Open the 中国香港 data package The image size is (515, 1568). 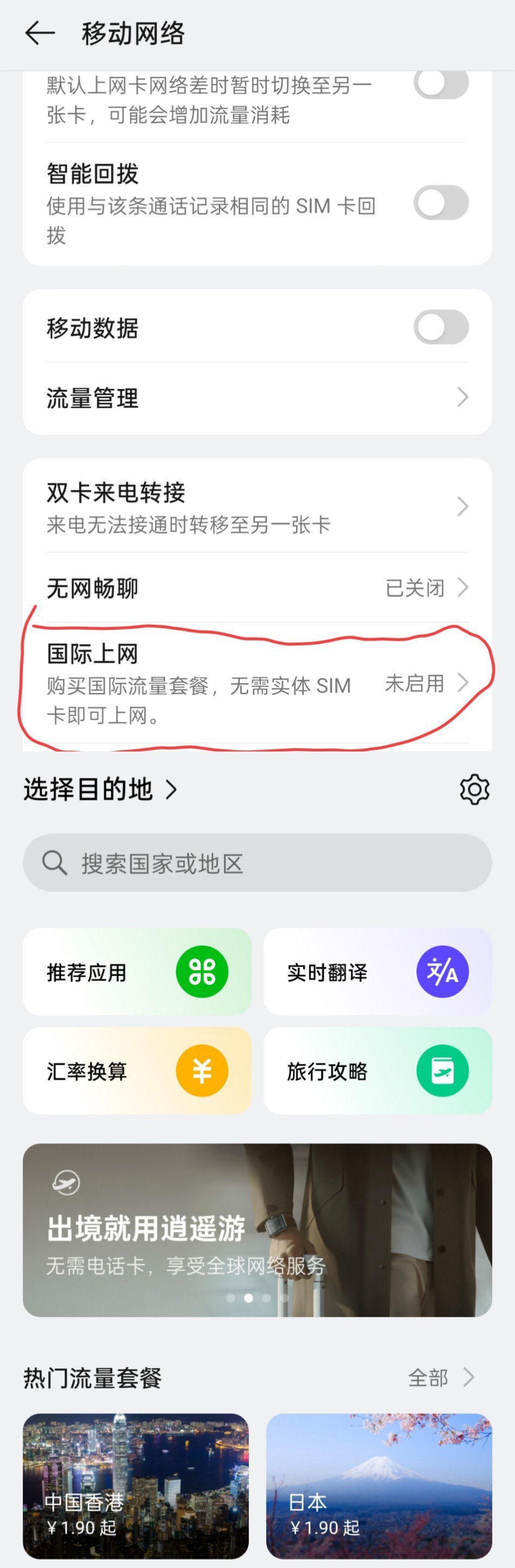tap(136, 1485)
